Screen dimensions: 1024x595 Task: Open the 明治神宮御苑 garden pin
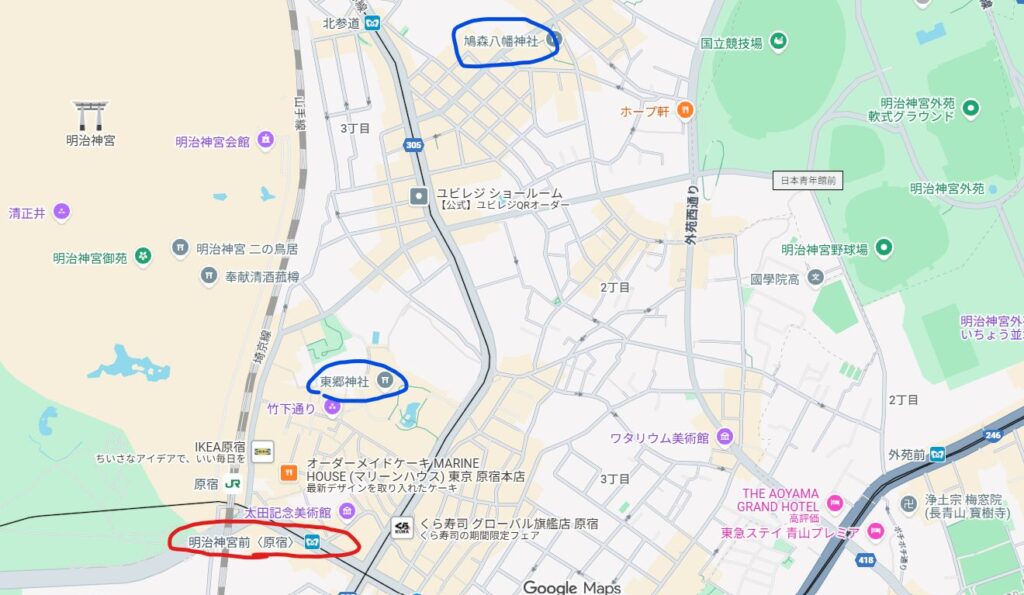pos(143,257)
